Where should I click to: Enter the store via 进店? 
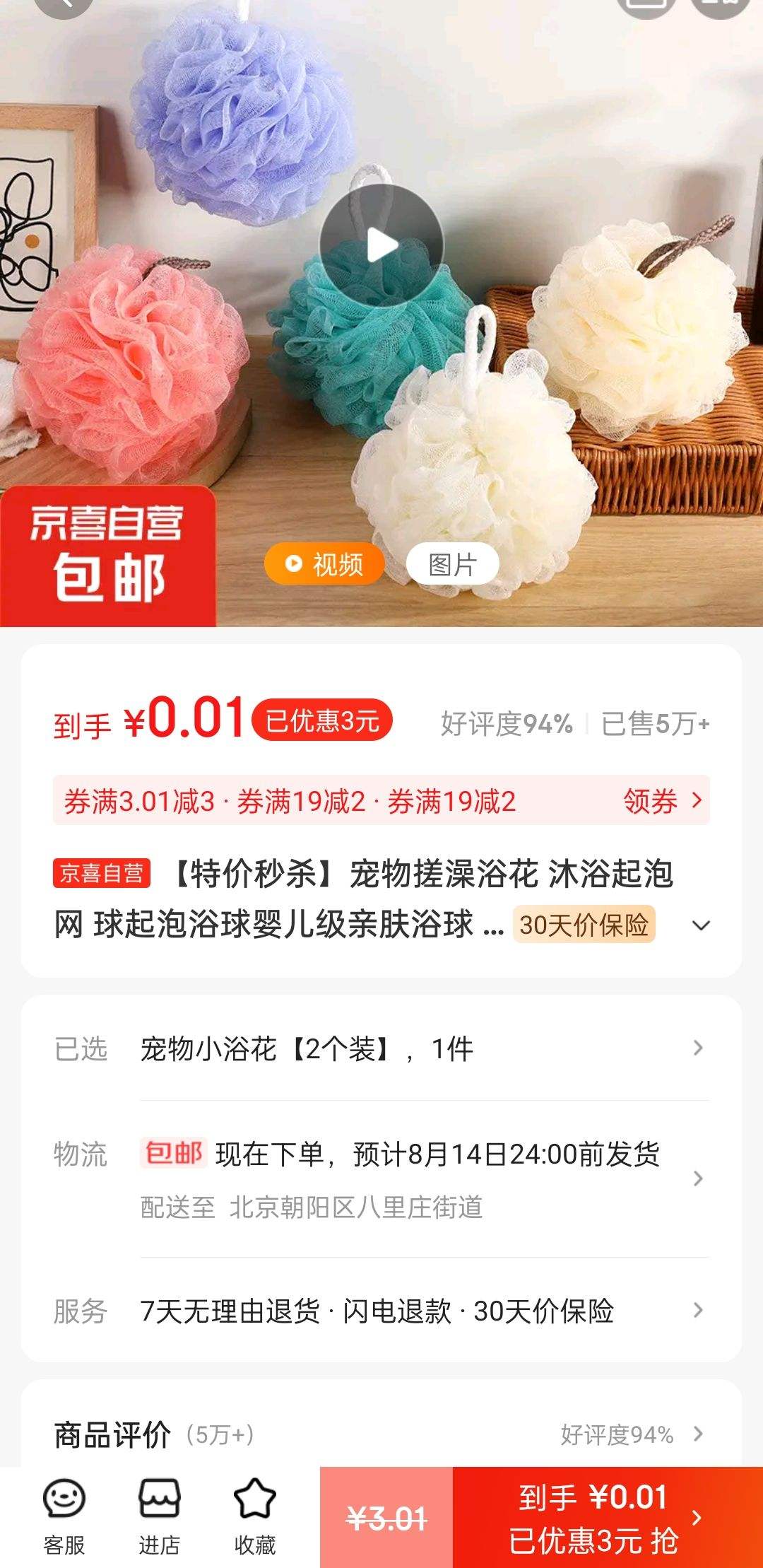point(160,1516)
